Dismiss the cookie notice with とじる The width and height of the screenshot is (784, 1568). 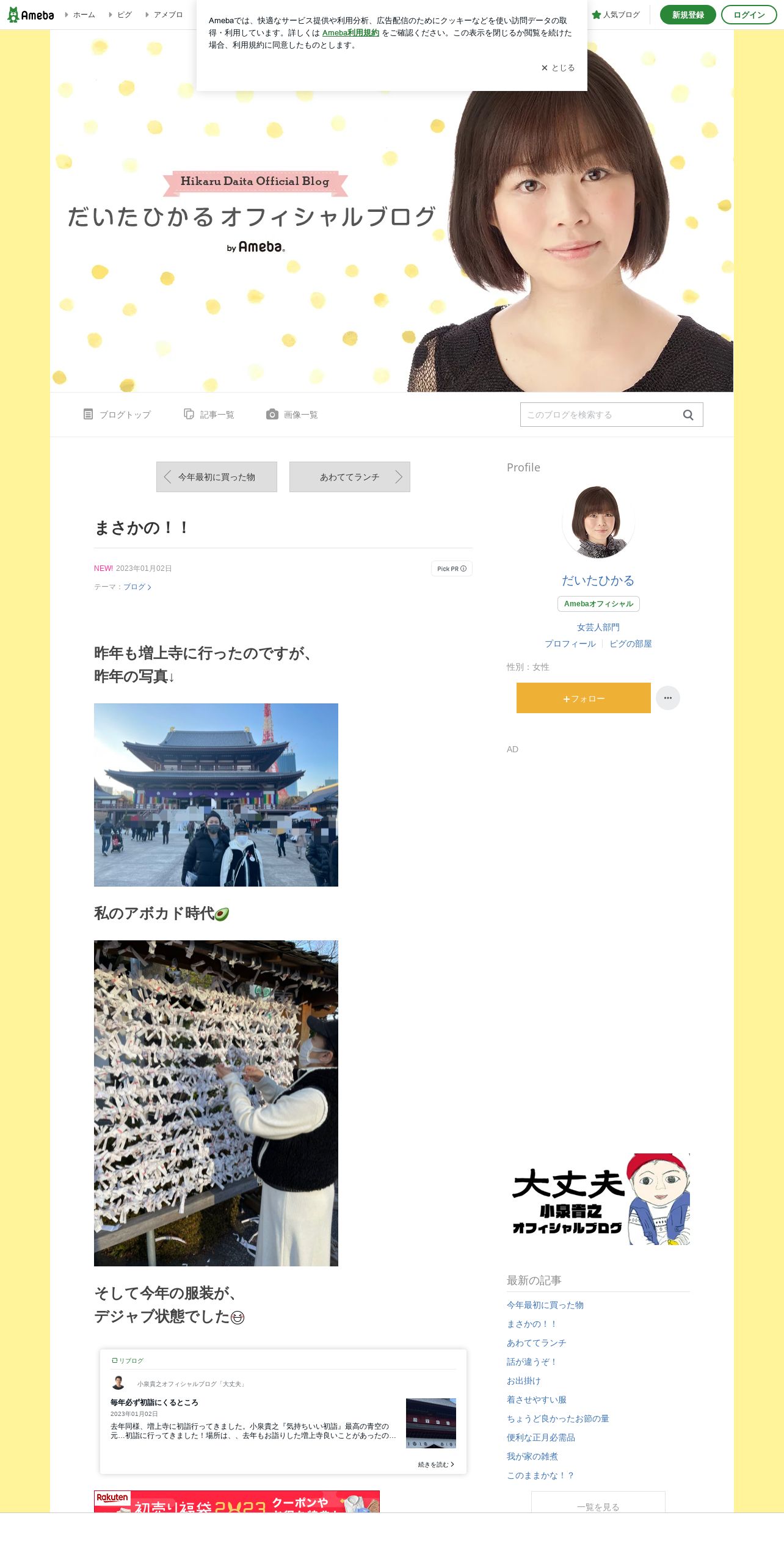coord(558,68)
